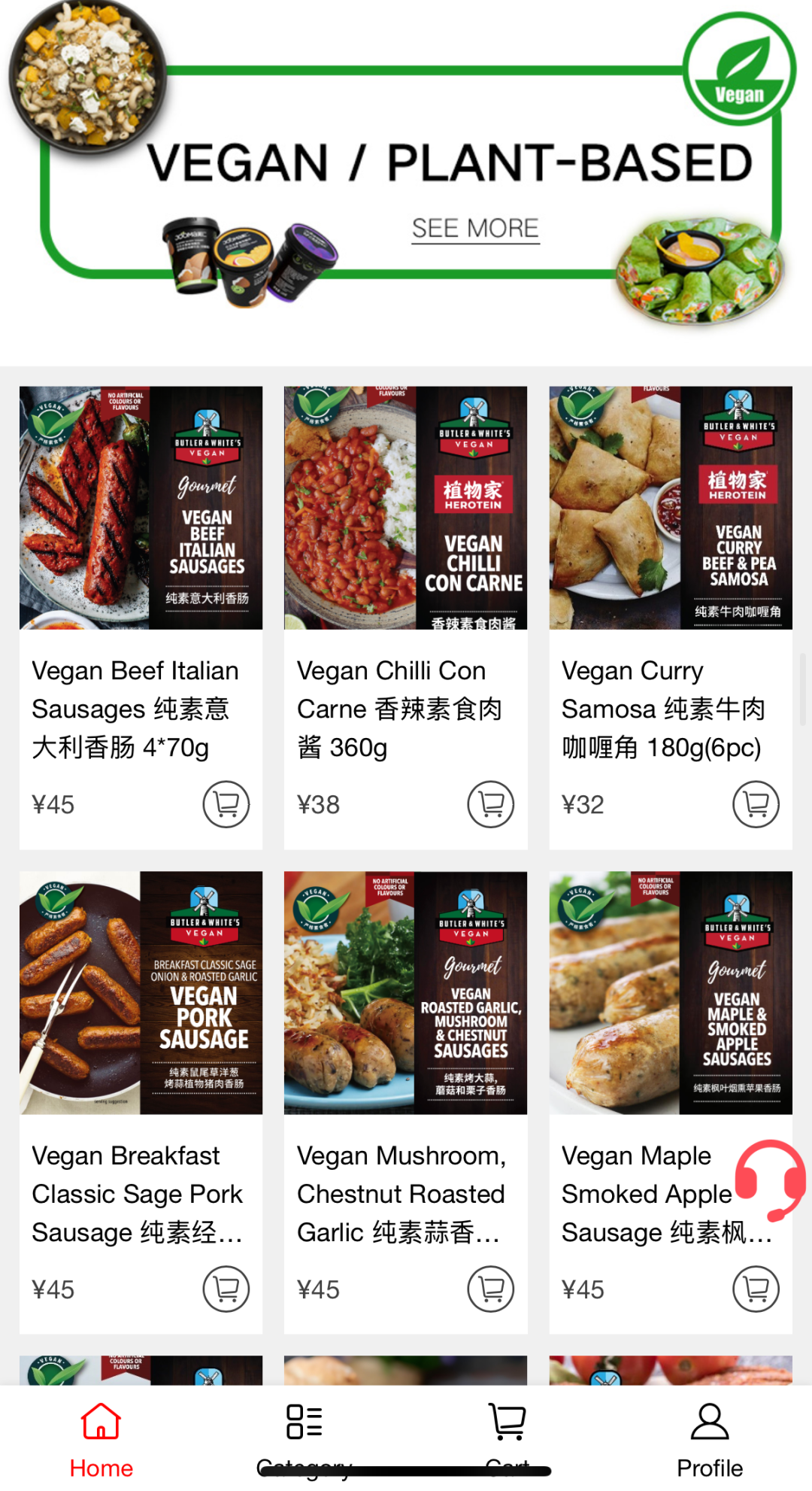Open the SEE MORE vegan link

[475, 229]
